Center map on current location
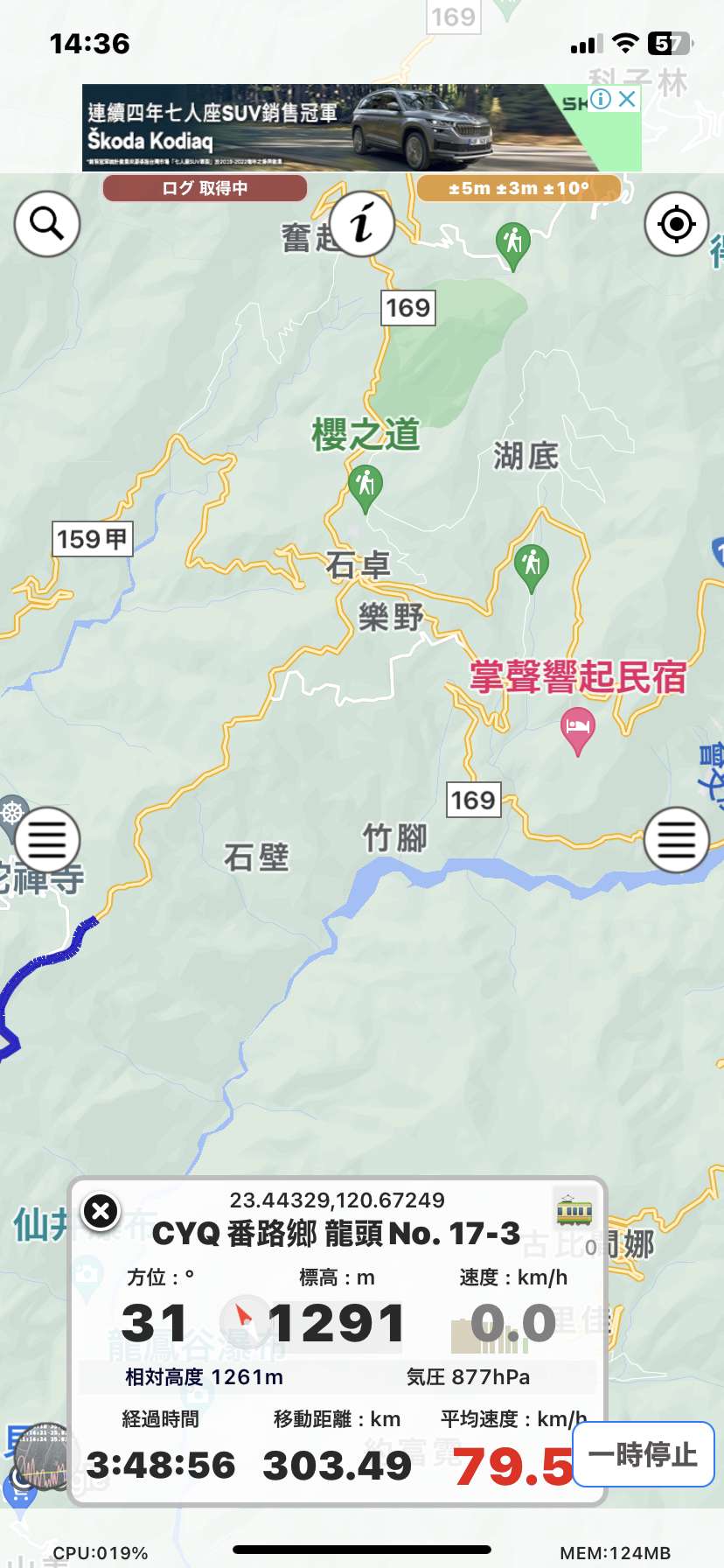 676,224
